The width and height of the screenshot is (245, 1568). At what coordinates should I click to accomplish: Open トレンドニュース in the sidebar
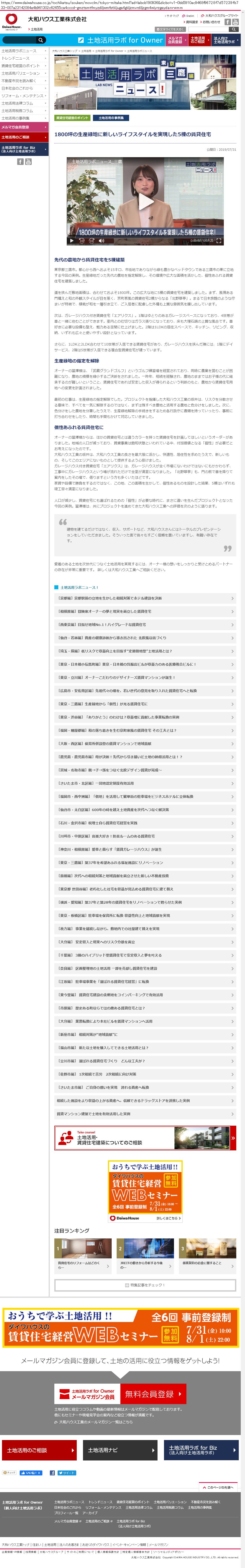pos(16,58)
